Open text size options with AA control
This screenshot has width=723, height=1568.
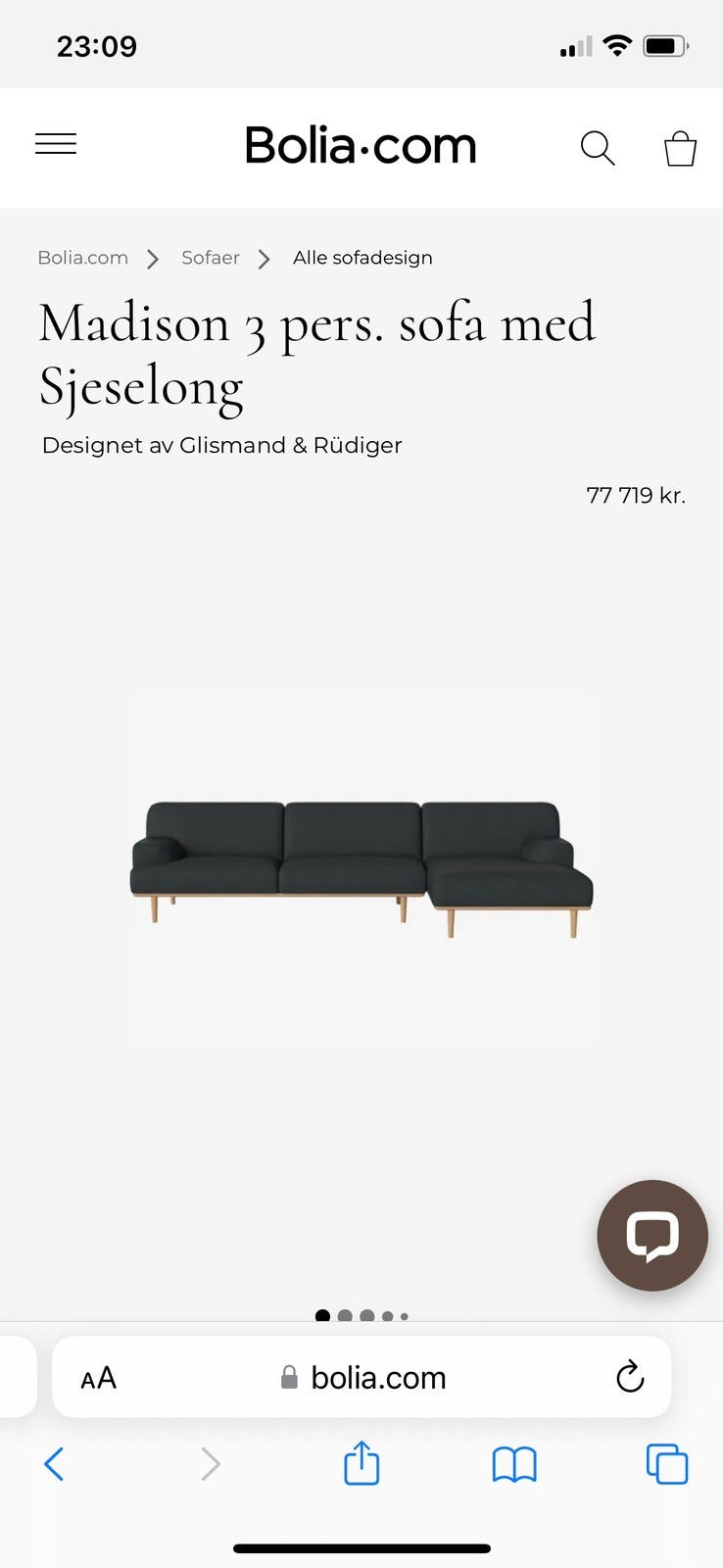pos(97,1377)
